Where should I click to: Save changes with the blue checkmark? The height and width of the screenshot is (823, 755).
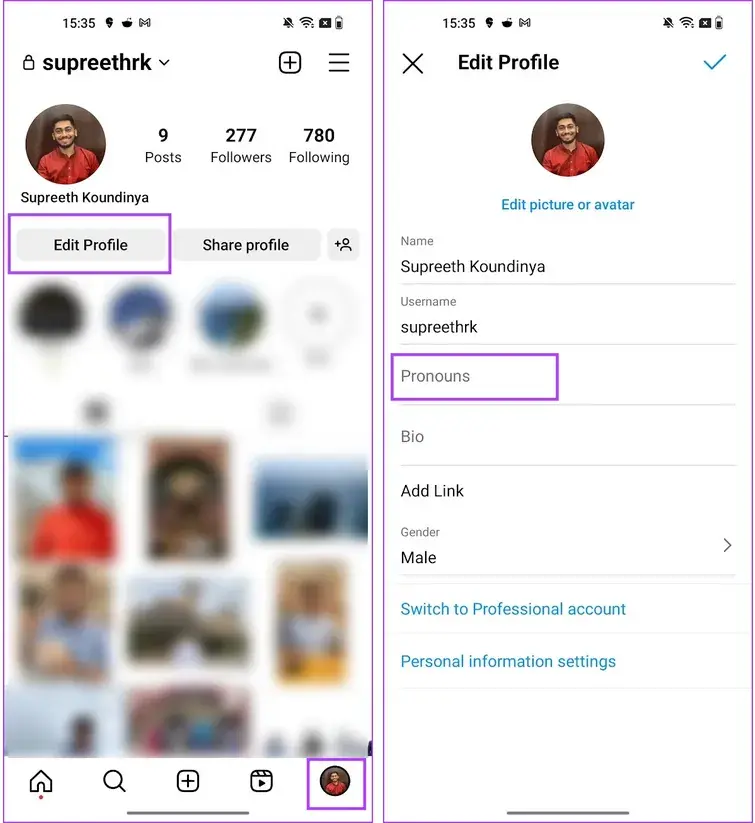(714, 63)
